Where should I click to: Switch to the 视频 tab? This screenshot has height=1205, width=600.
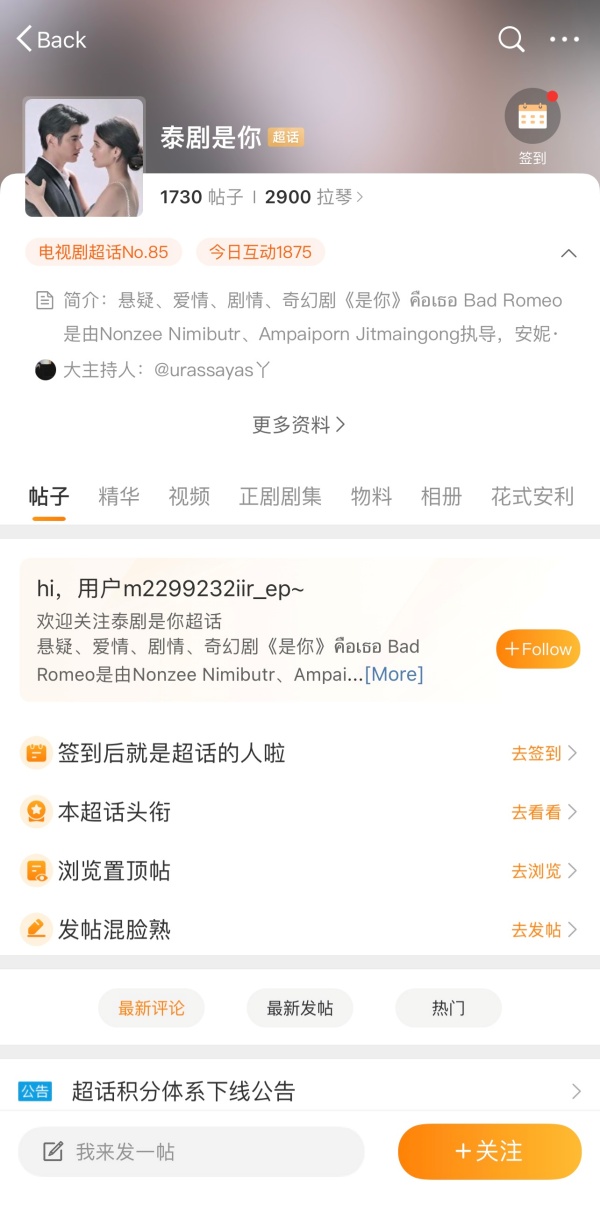click(x=189, y=496)
